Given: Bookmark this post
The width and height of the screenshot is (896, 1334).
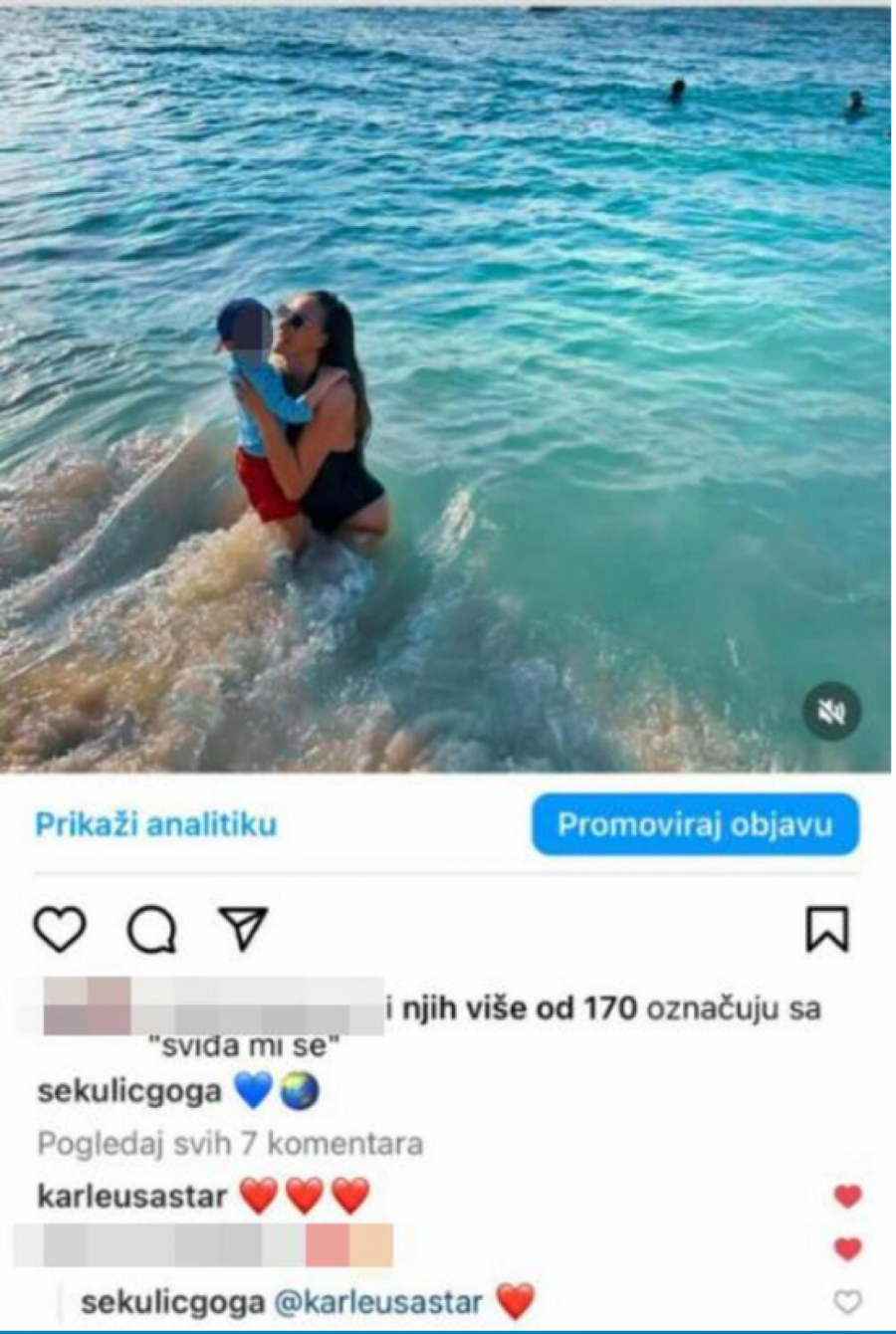Looking at the screenshot, I should 827,930.
